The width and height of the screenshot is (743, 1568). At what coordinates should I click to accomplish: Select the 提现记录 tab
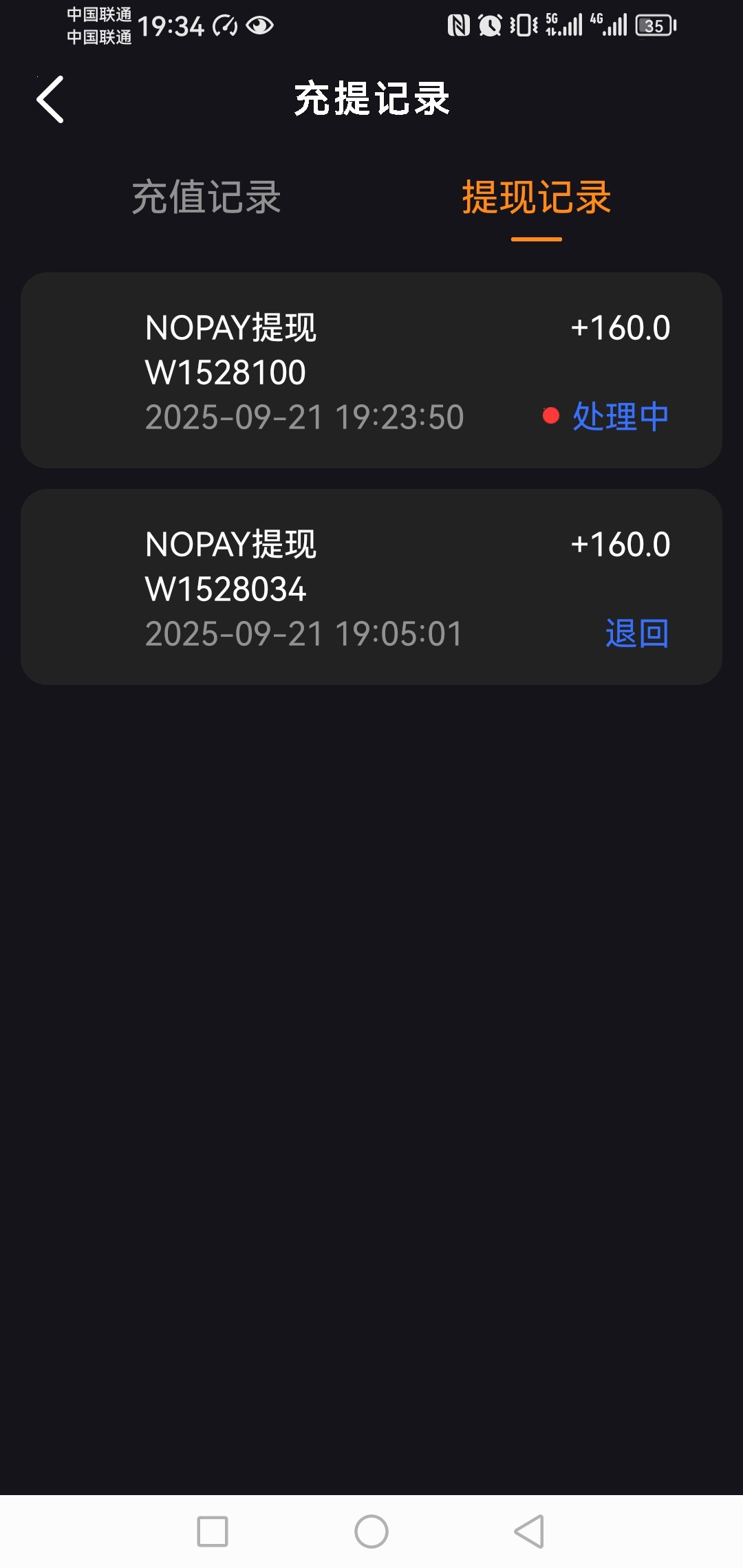[x=536, y=197]
